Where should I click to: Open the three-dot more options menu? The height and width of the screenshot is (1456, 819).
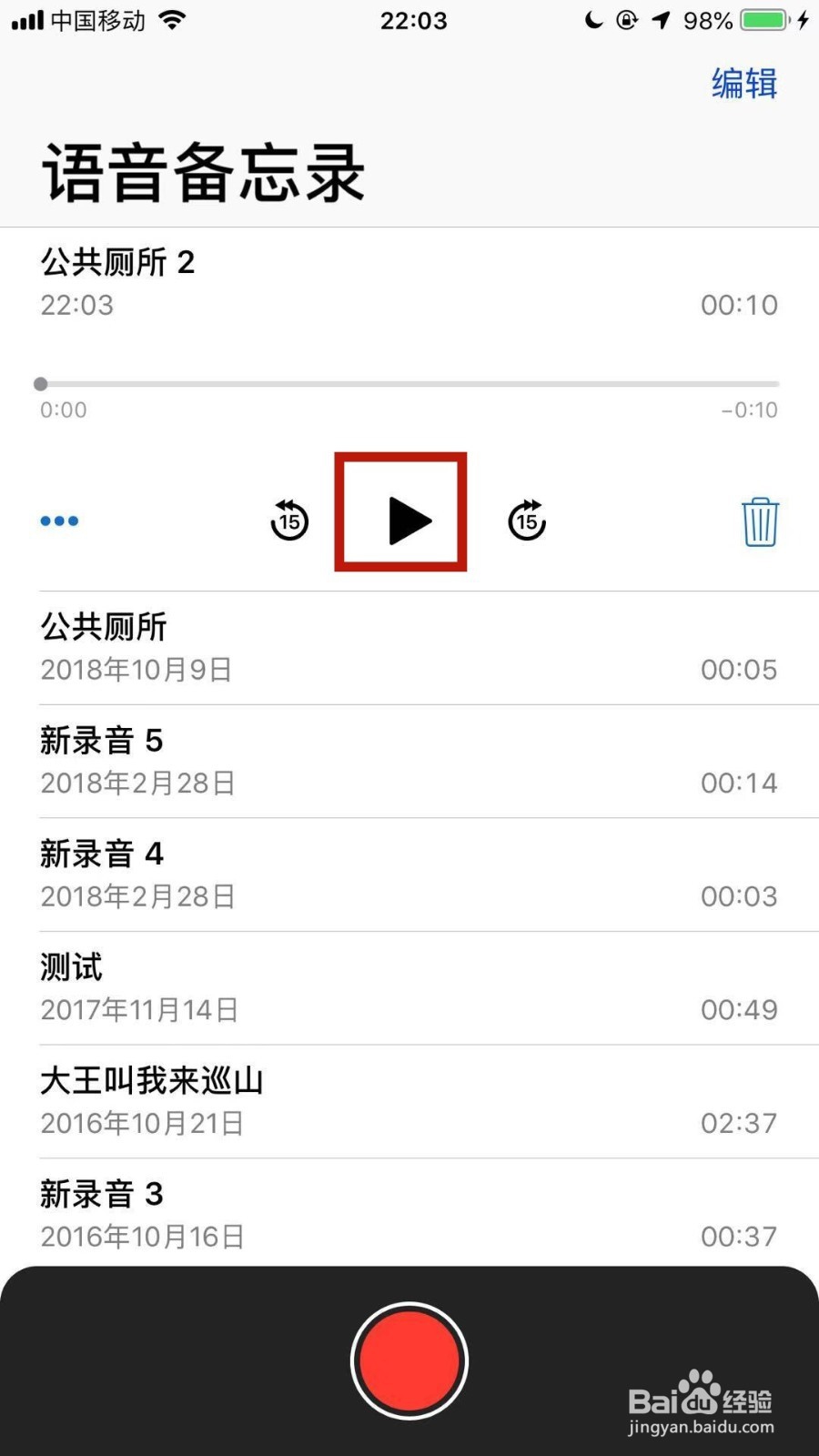tap(59, 521)
